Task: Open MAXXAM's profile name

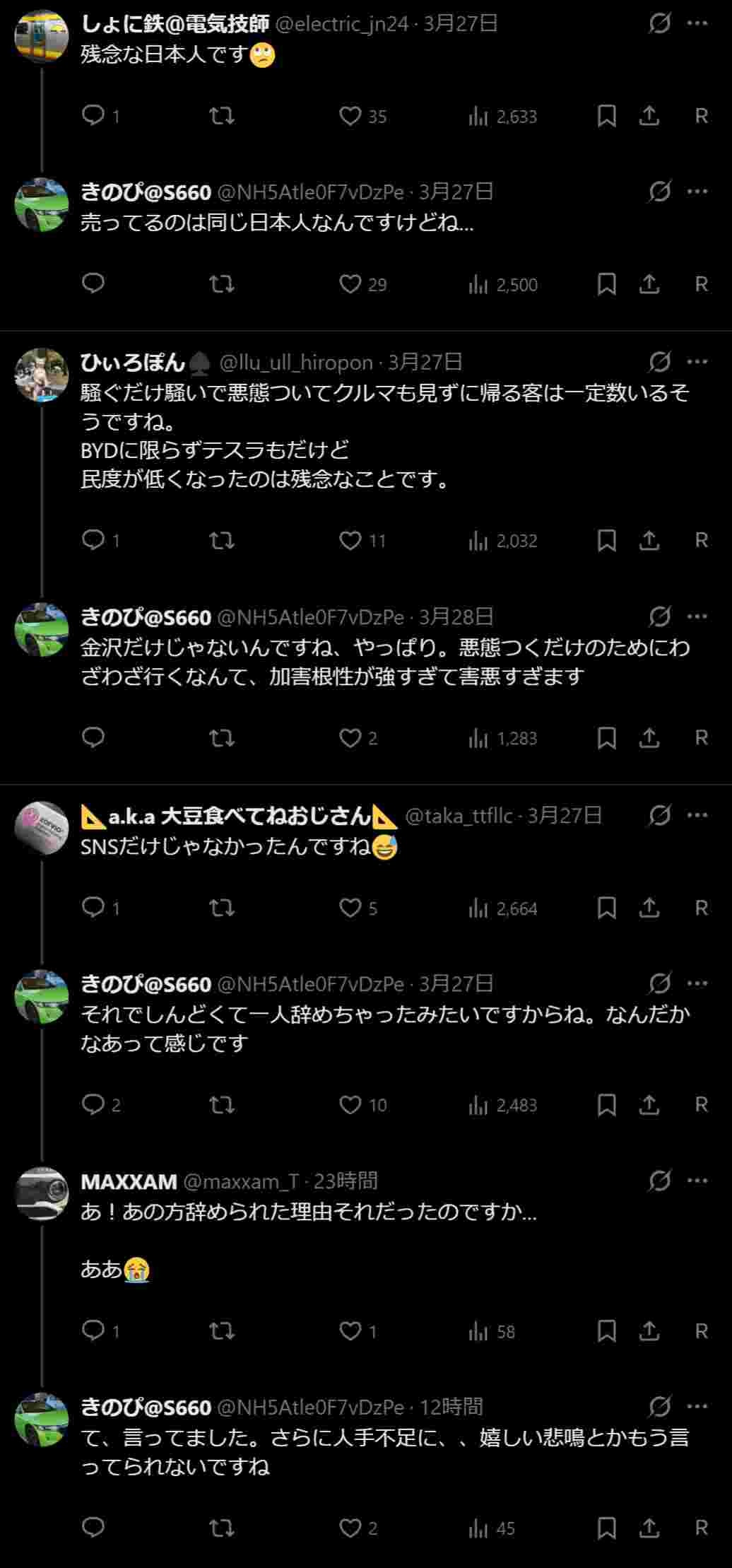Action: click(129, 1181)
